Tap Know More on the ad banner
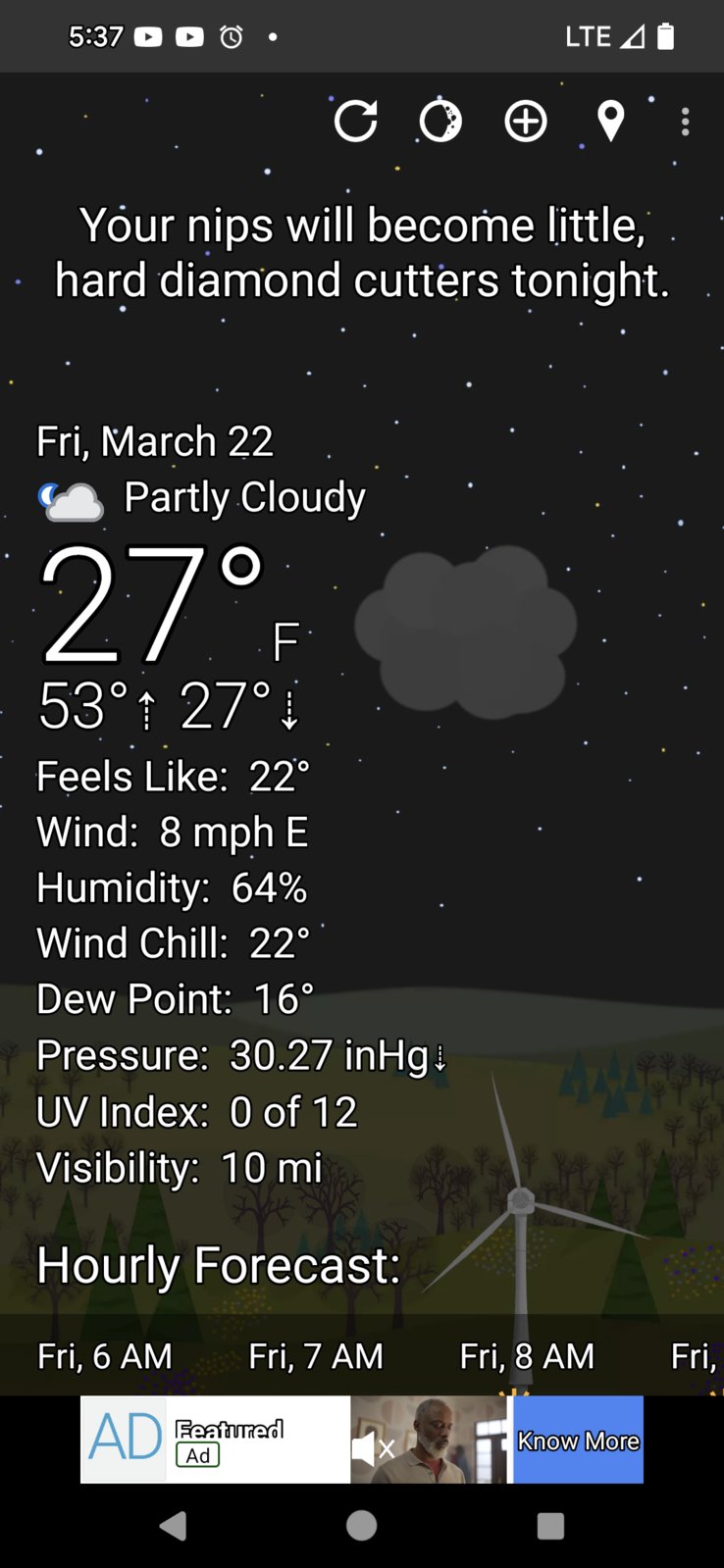This screenshot has width=724, height=1568. pyautogui.click(x=578, y=1441)
